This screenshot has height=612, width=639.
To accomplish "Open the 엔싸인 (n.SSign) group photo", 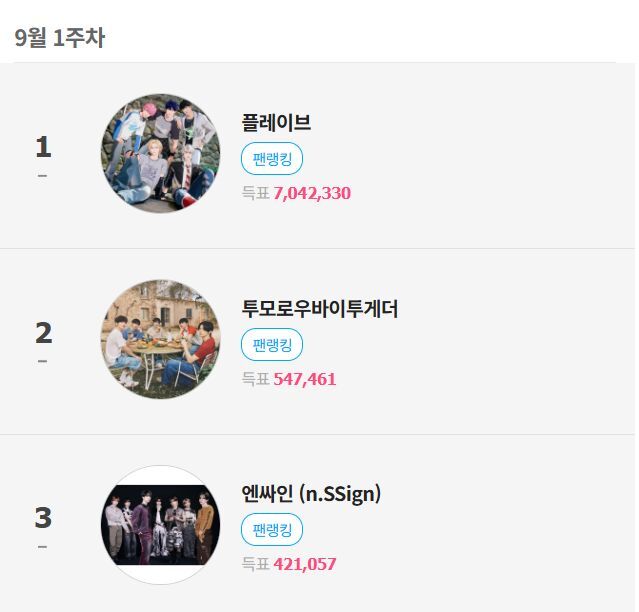I will pyautogui.click(x=160, y=525).
